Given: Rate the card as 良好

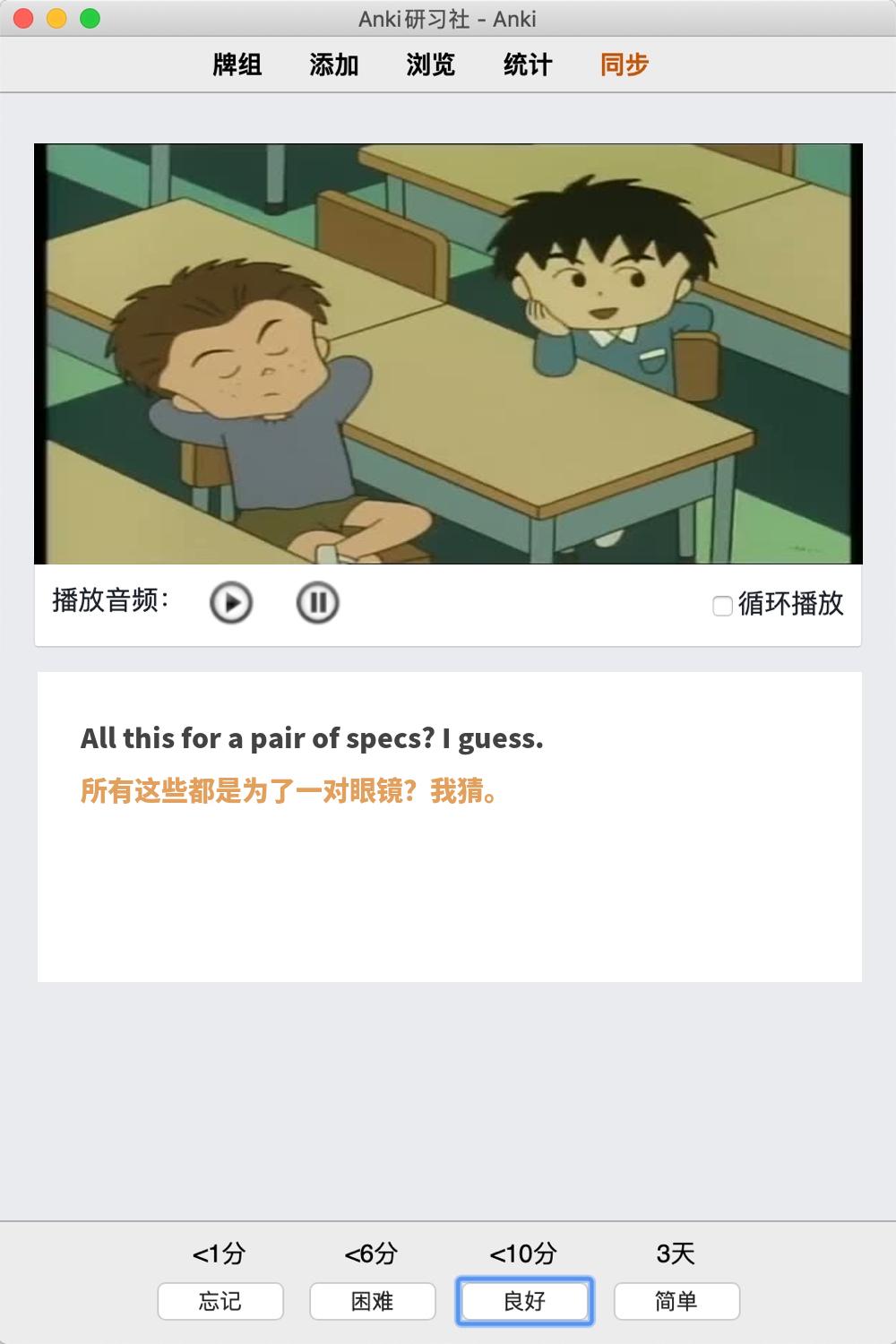Looking at the screenshot, I should [x=525, y=1301].
